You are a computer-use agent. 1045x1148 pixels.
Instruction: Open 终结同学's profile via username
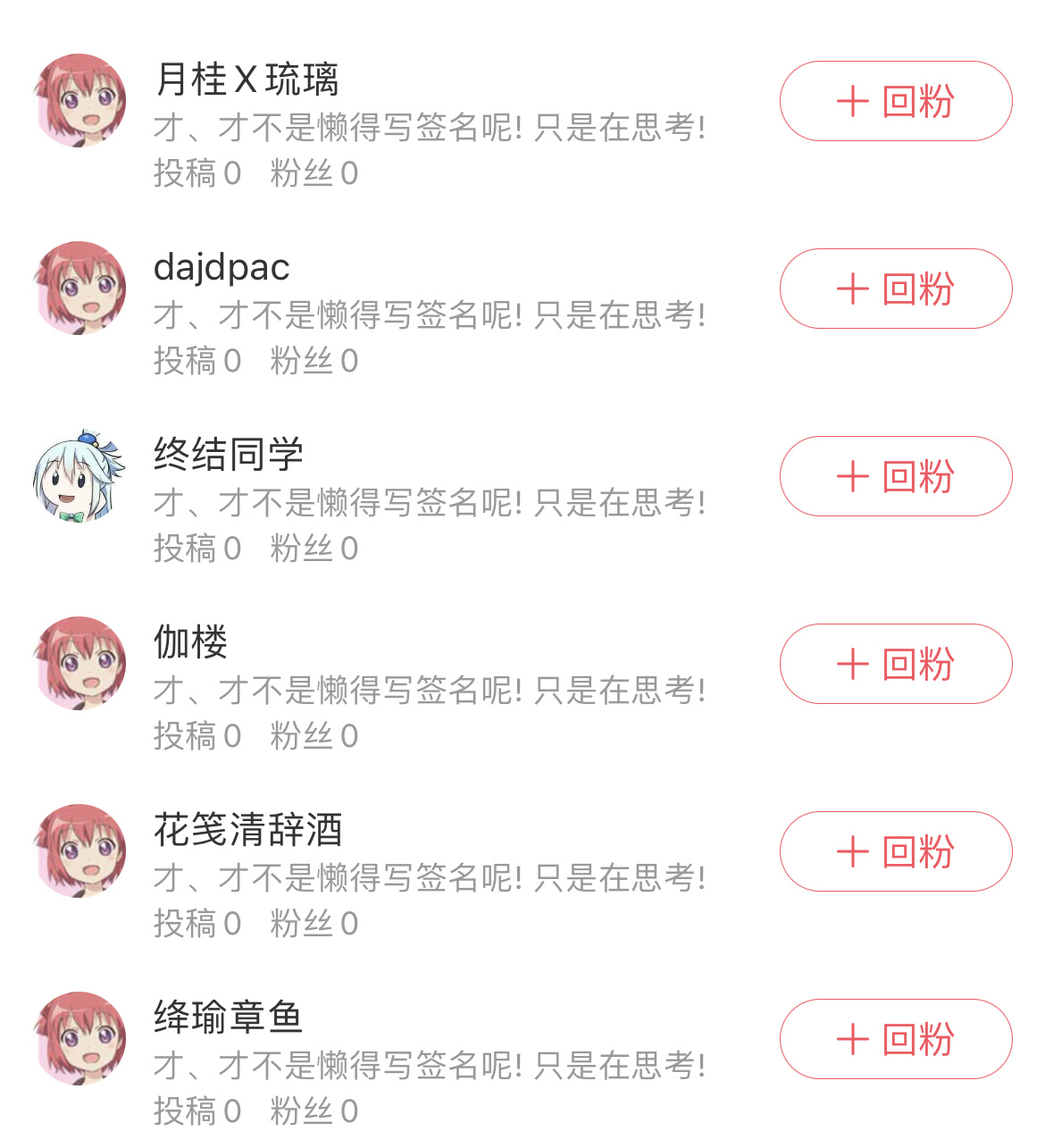228,454
